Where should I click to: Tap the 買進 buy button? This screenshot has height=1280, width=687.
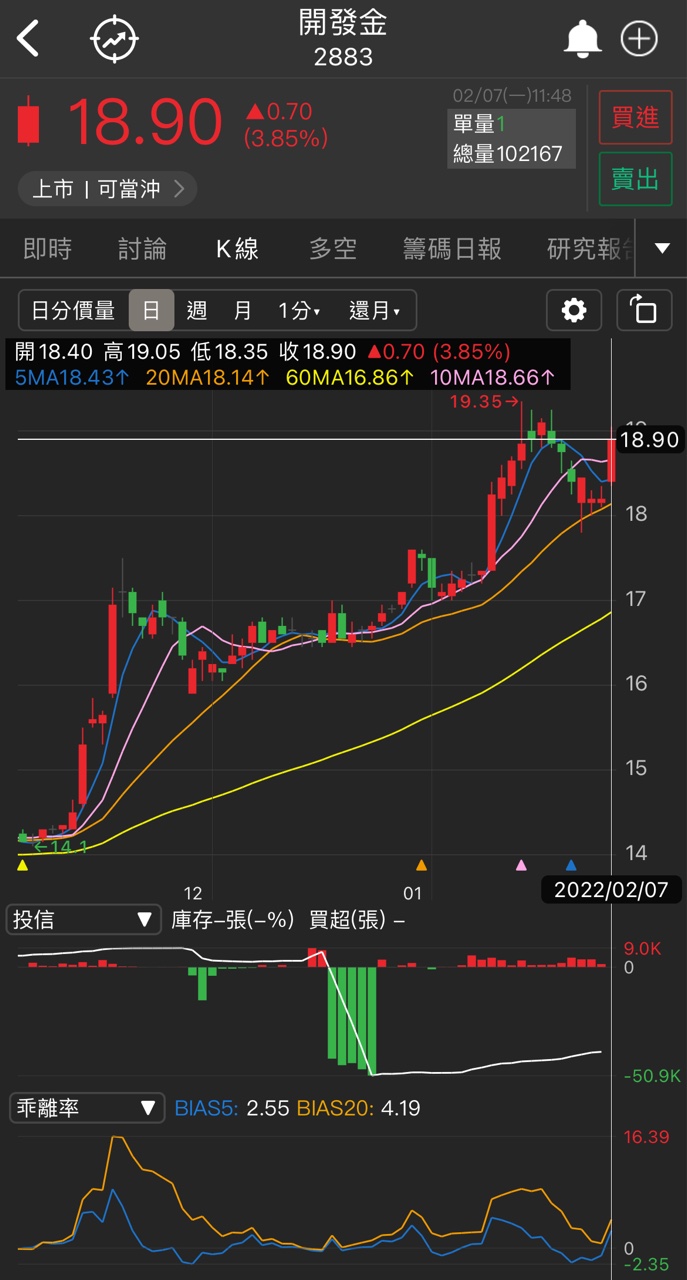635,118
